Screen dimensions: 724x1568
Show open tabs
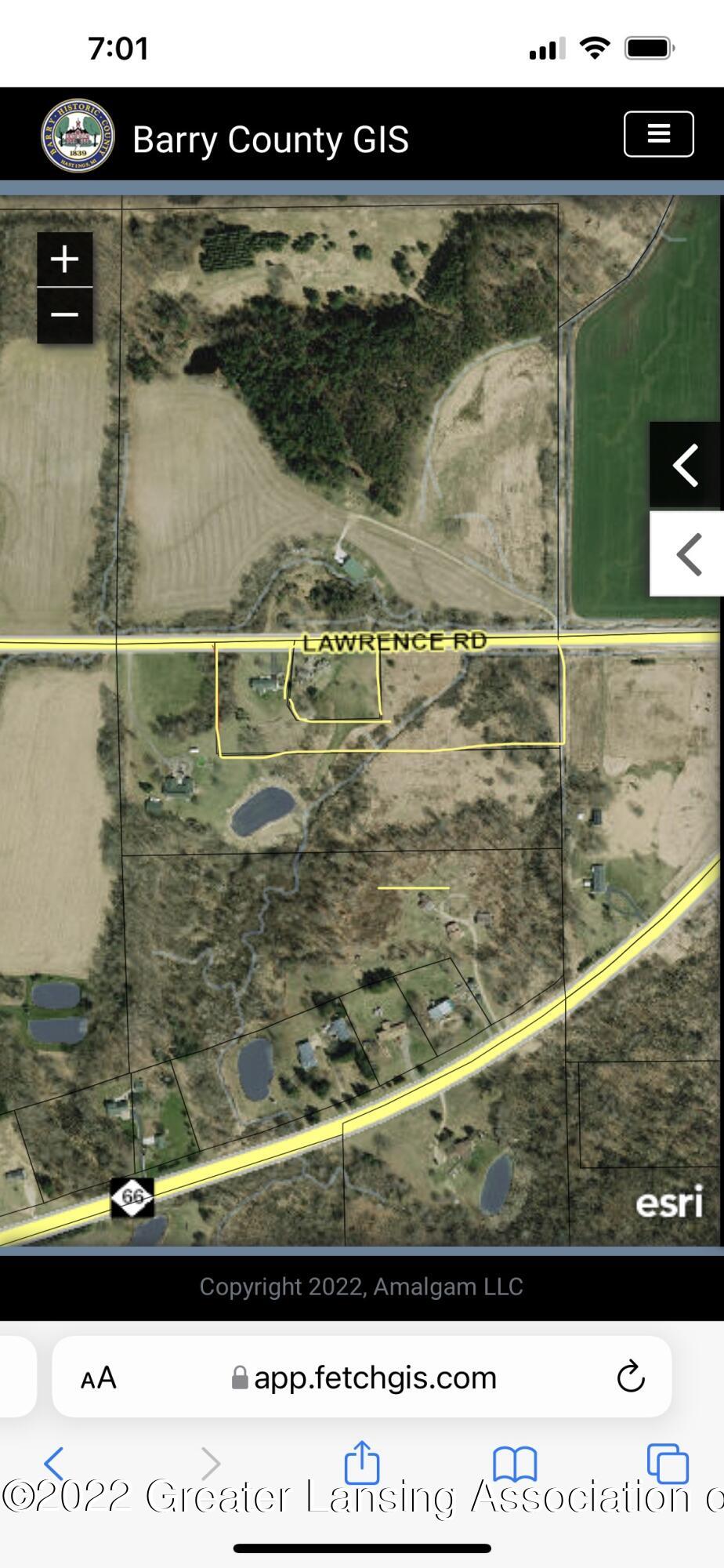pos(668,1463)
